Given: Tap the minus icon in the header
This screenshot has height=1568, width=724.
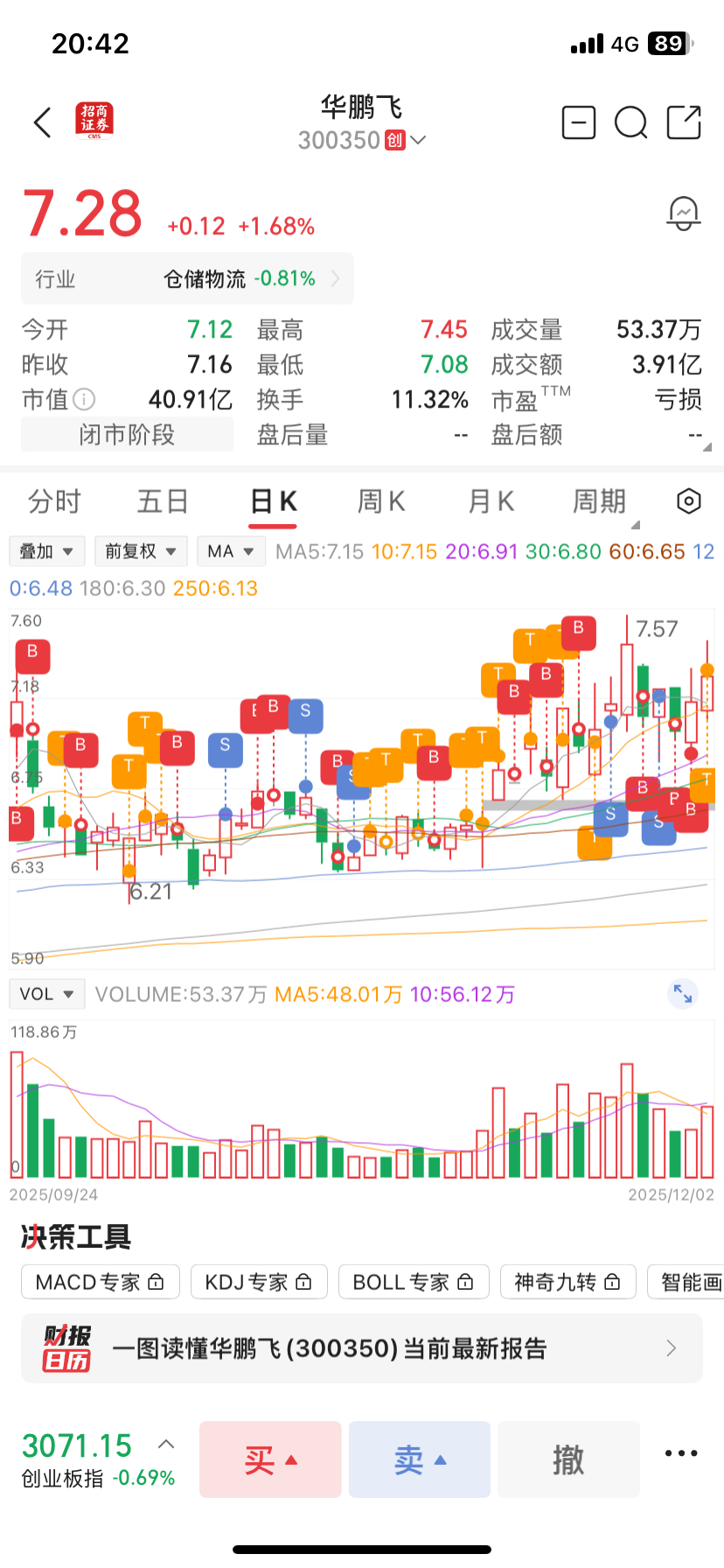Looking at the screenshot, I should 578,122.
